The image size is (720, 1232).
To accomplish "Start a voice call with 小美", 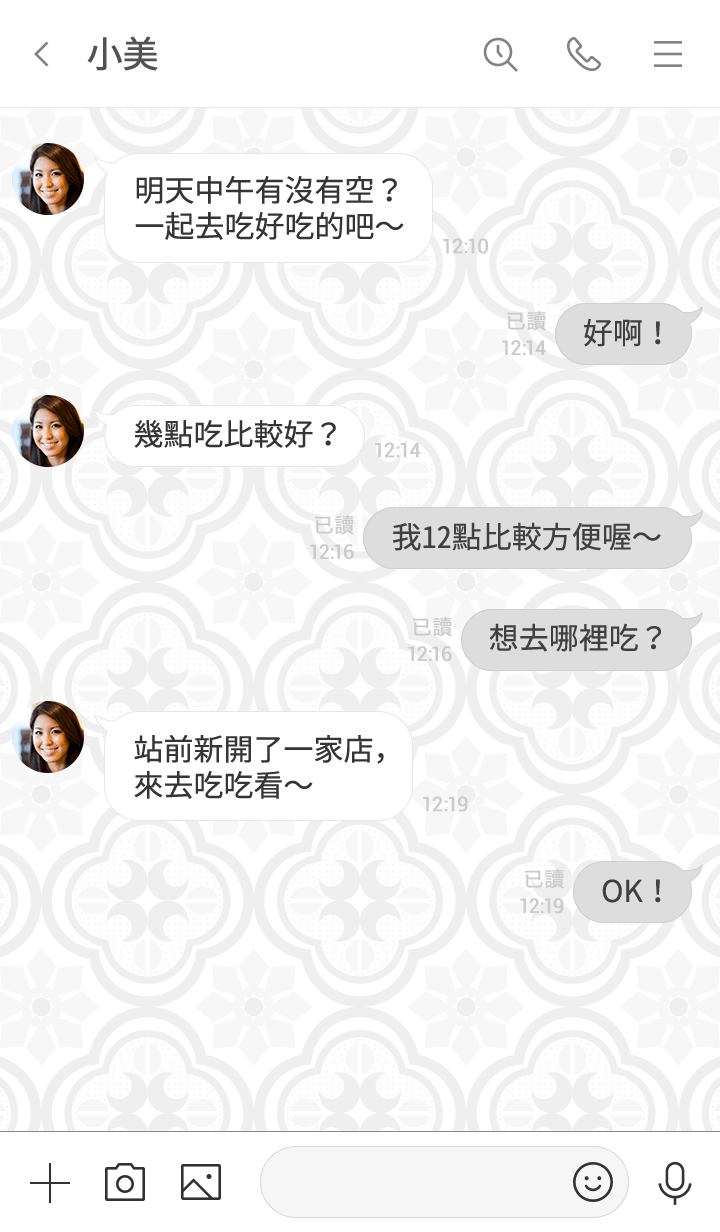I will [584, 54].
